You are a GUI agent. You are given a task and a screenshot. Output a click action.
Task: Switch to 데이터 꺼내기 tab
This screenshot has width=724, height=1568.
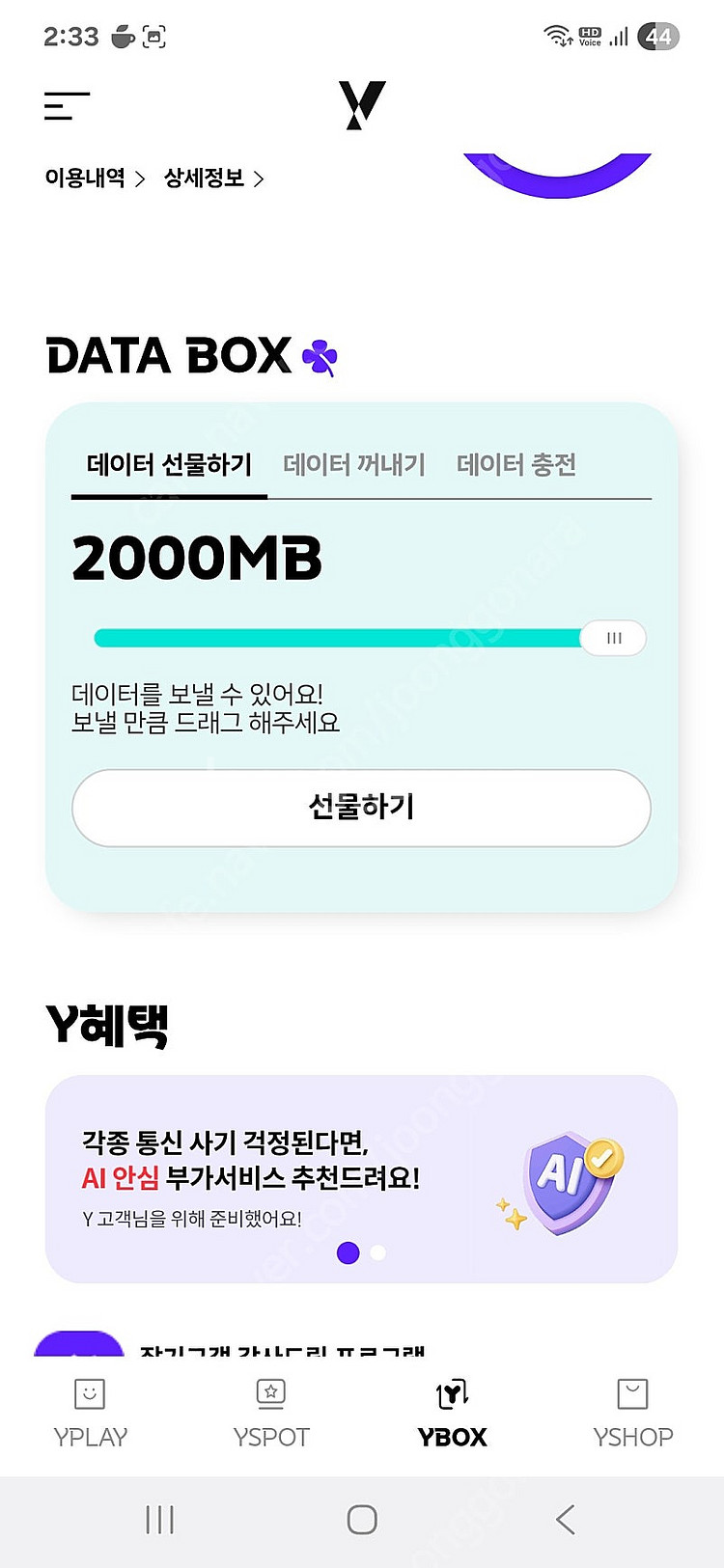354,465
